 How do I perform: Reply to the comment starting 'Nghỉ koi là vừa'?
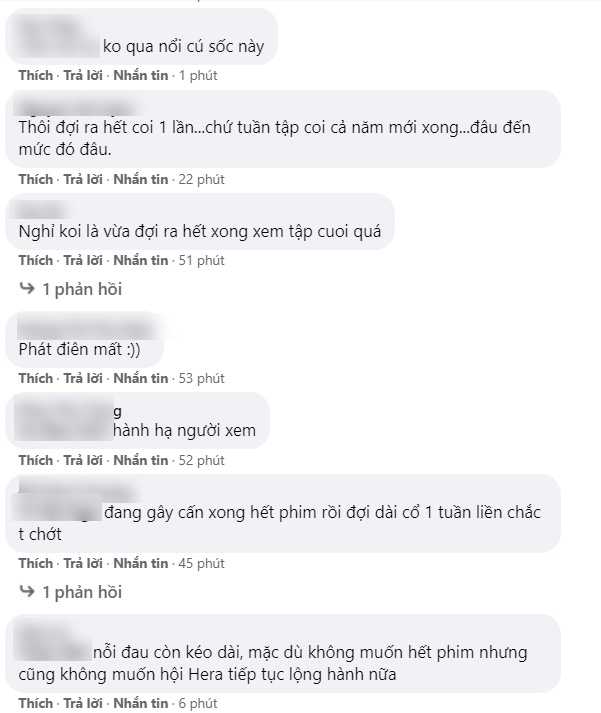tap(82, 260)
